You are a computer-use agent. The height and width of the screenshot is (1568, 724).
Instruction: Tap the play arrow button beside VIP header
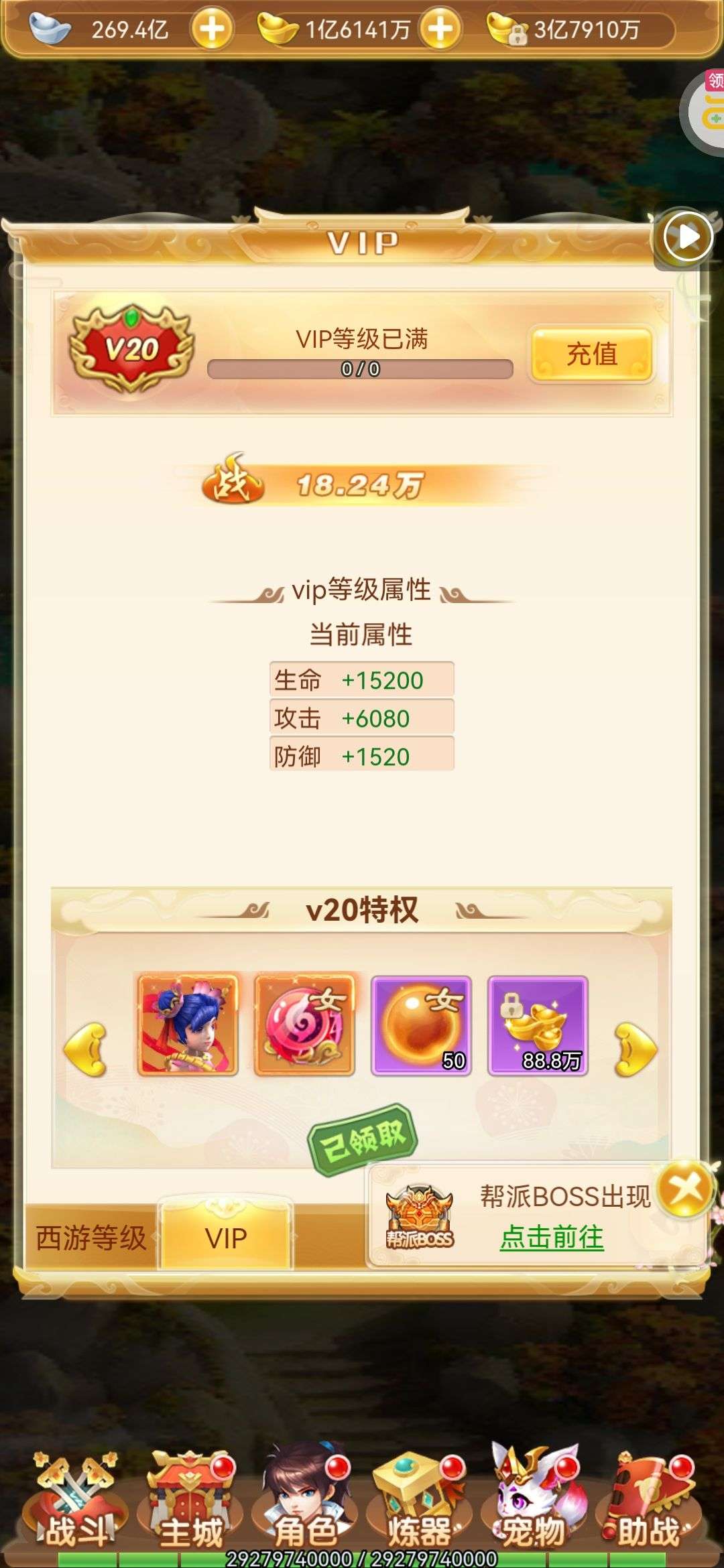(687, 237)
